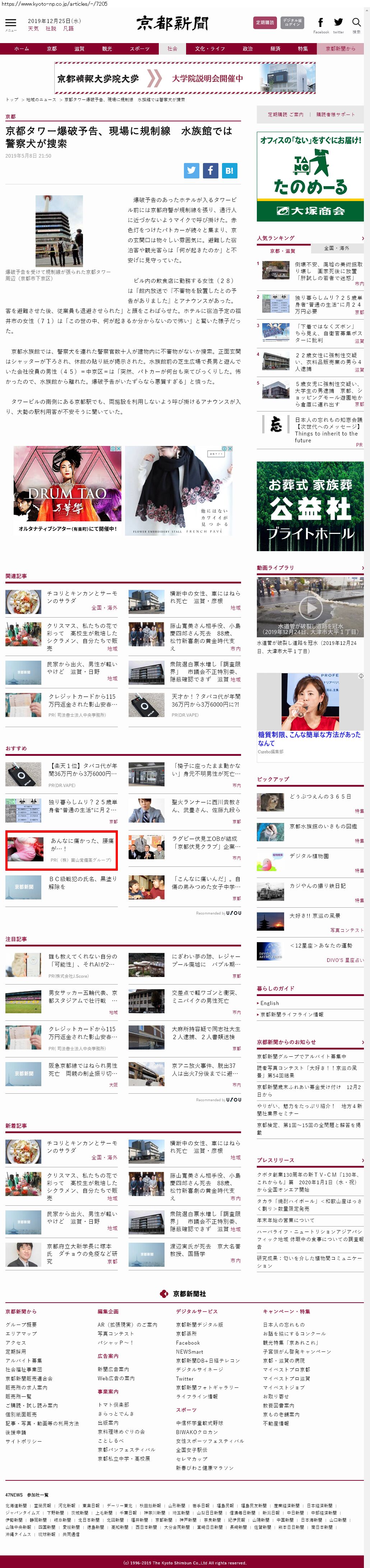The image size is (370, 1568).
Task: Tap the デジタル版ログイン button
Action: [x=292, y=23]
